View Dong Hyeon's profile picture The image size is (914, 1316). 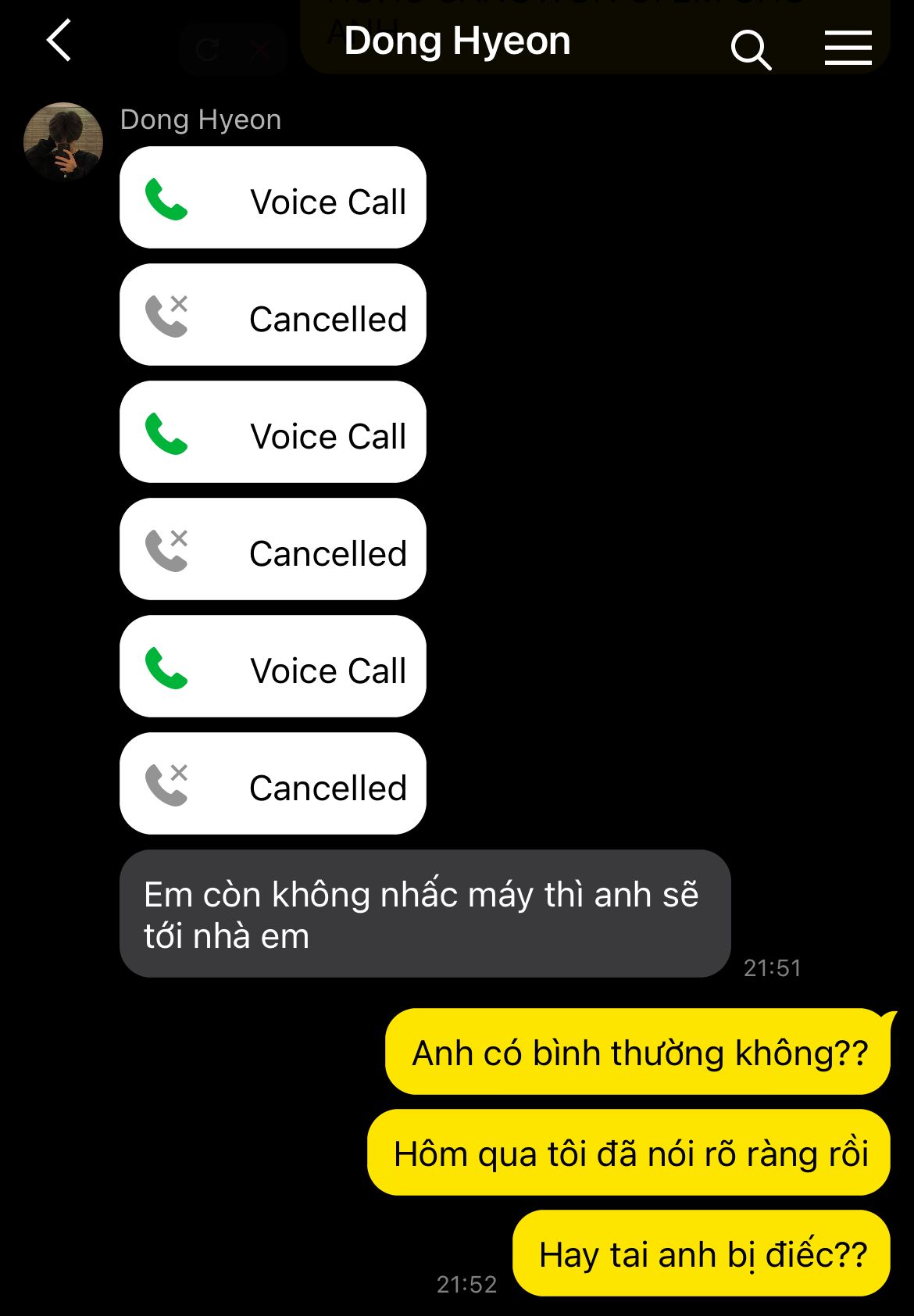point(63,141)
